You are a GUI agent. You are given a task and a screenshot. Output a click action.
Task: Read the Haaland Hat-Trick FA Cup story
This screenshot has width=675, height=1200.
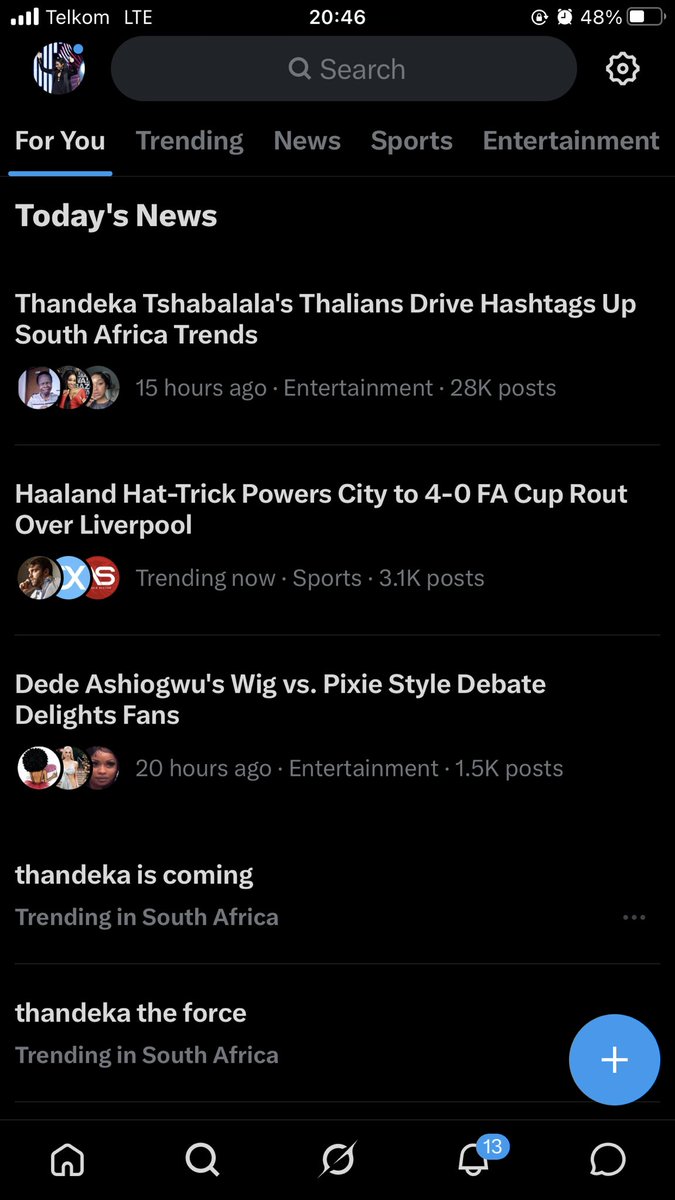tap(321, 509)
